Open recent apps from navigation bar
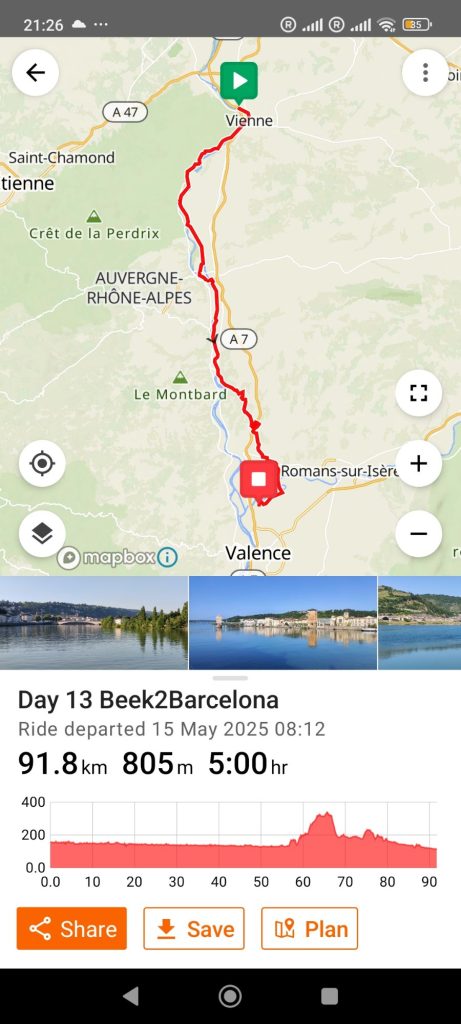 click(x=330, y=996)
